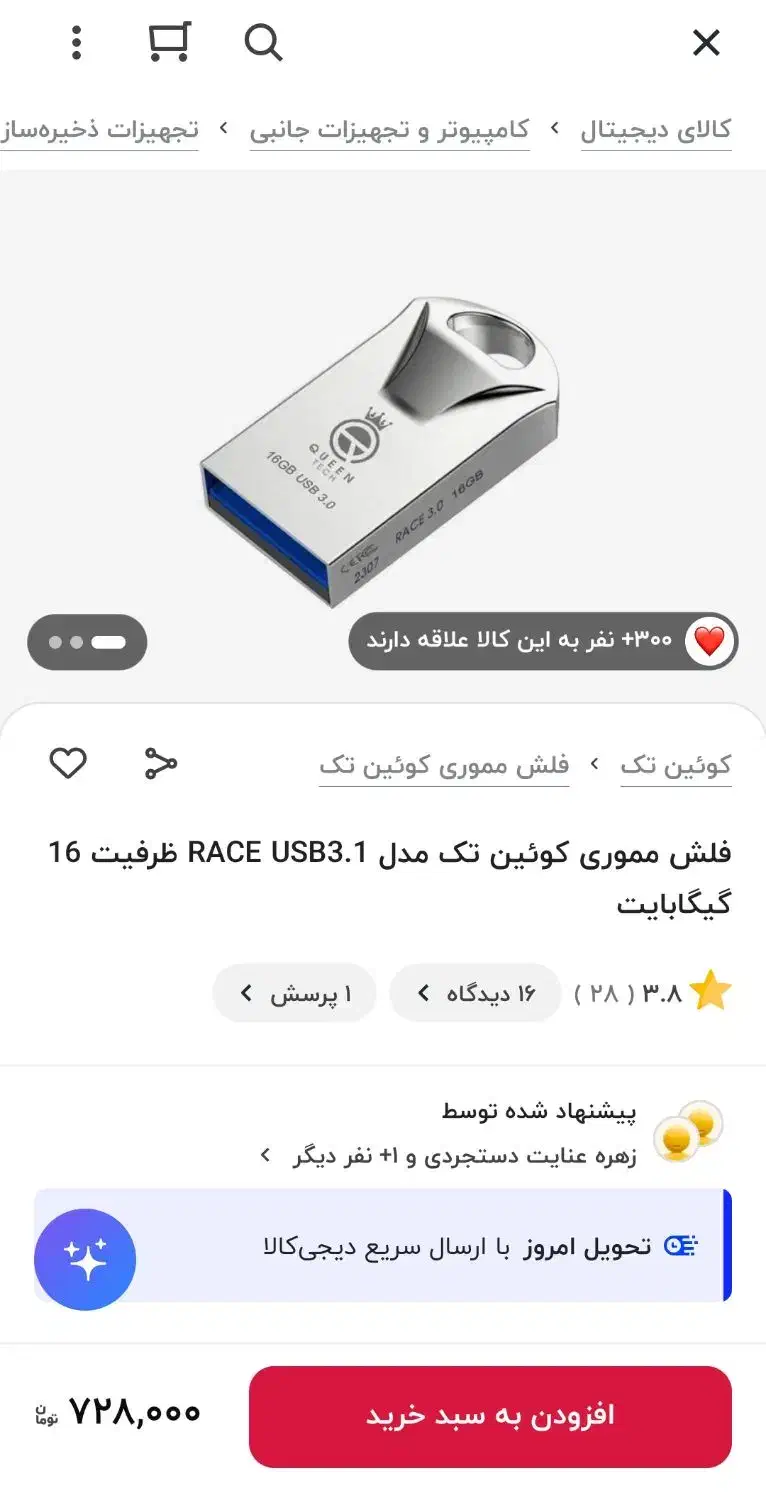Open the sellers list via زهره عنایت دستجردی chevron
The height and width of the screenshot is (1500, 766).
point(264,1155)
